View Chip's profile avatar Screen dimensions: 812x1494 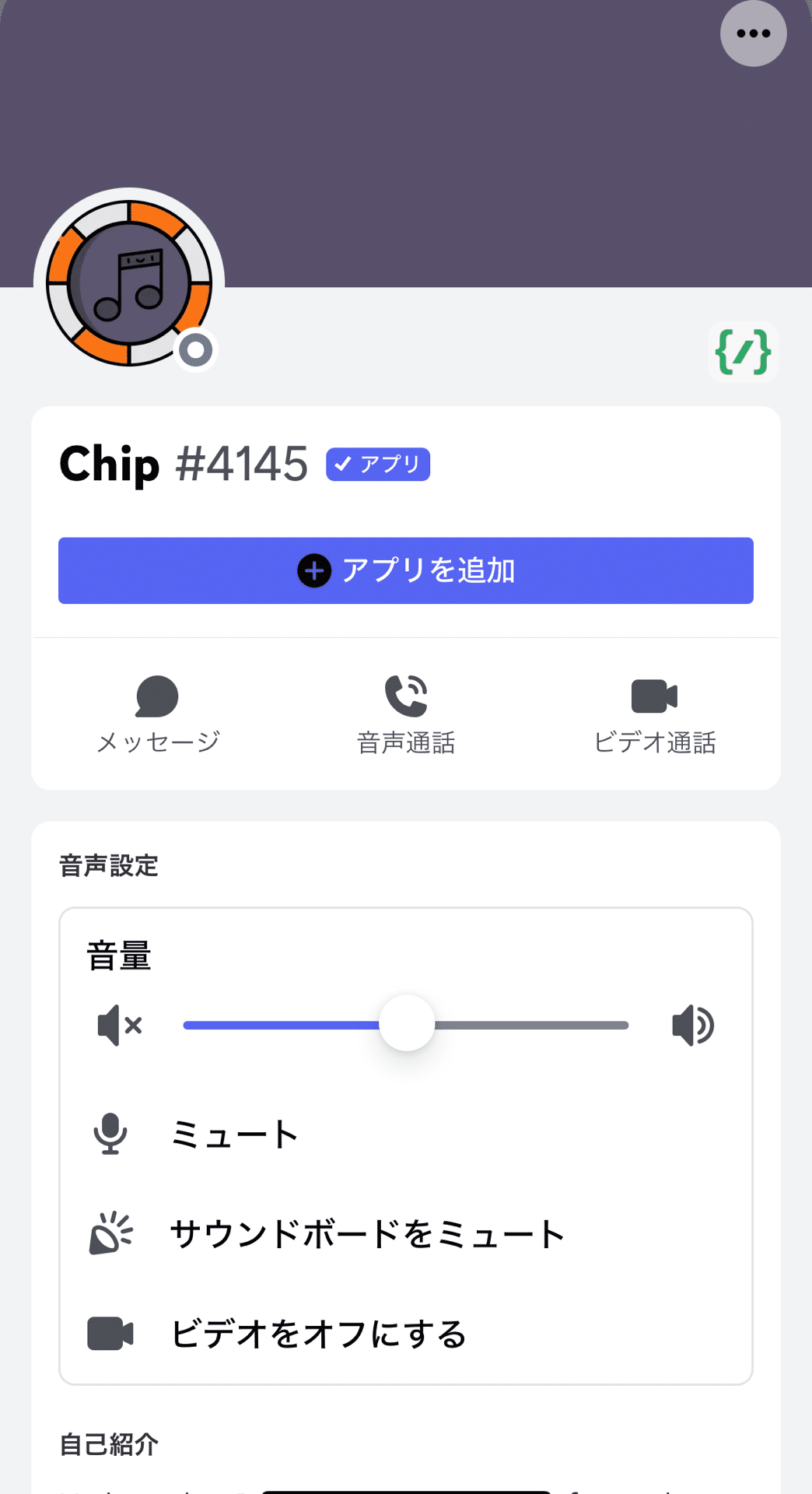[129, 283]
